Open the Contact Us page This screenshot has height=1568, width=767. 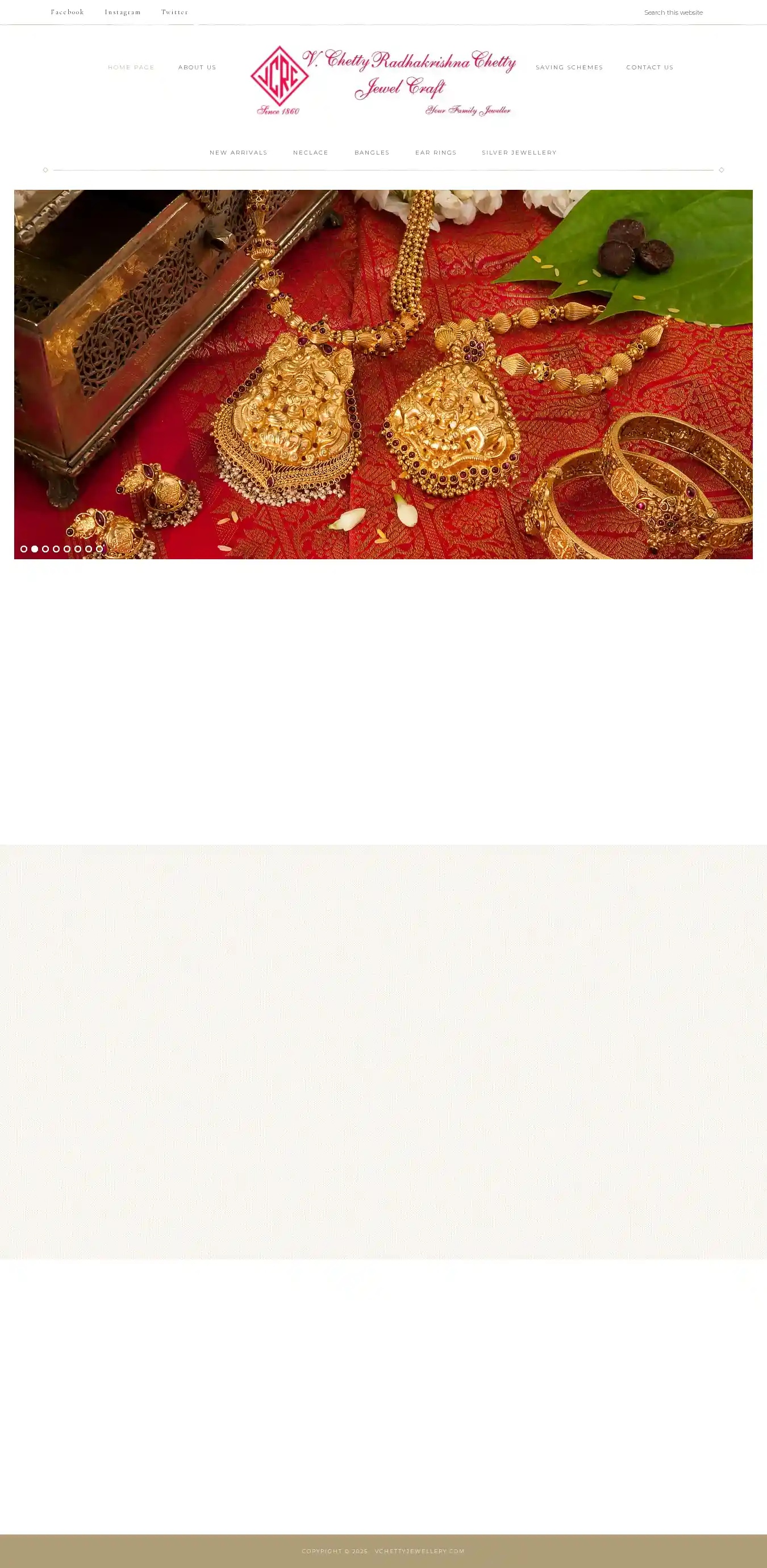point(649,68)
